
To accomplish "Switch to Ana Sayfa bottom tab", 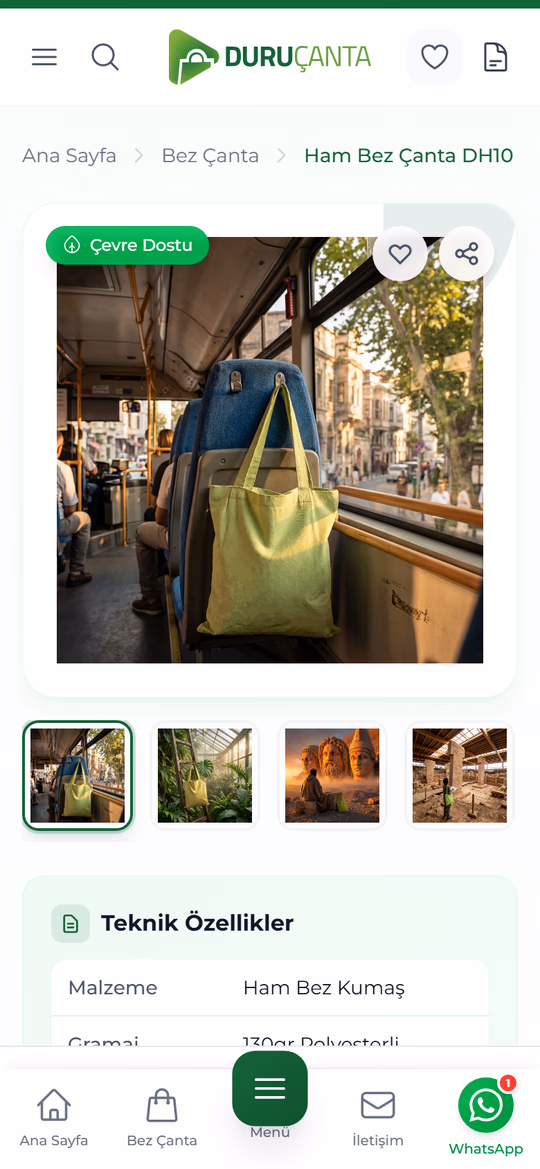I will point(54,1117).
